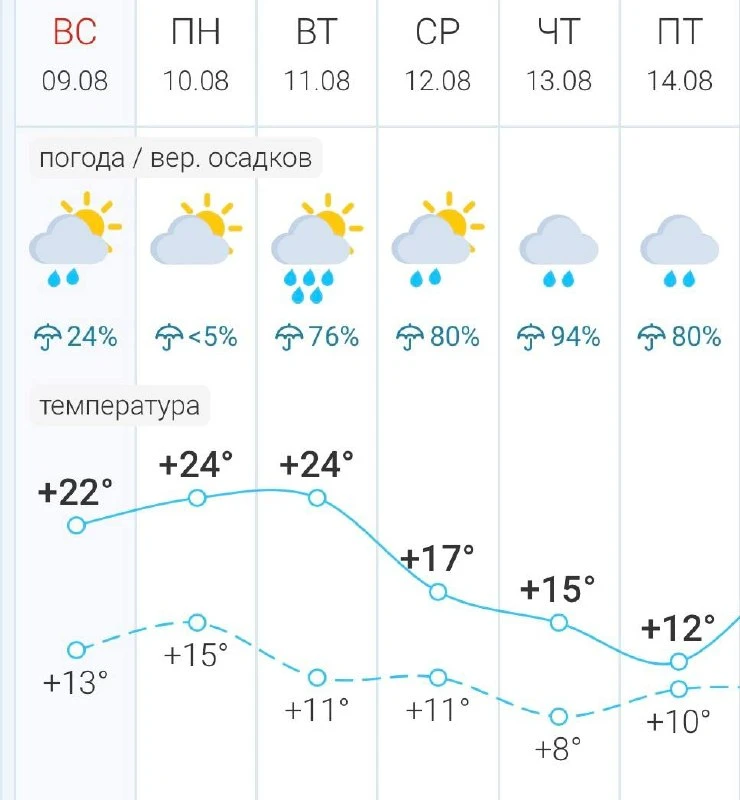Open the forecast for ПН 10.08

tap(196, 61)
